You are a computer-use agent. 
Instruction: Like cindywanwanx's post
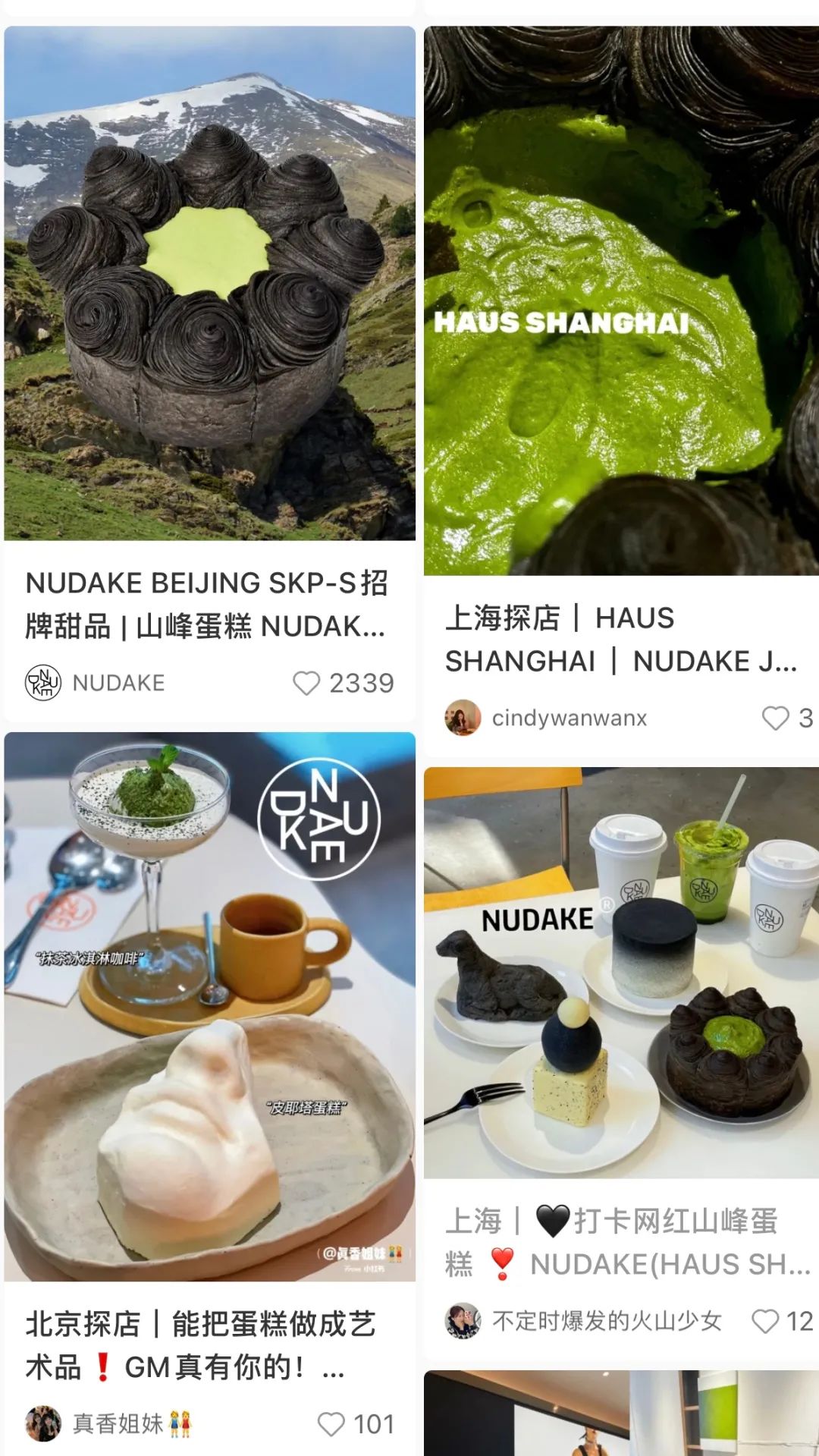tap(775, 718)
